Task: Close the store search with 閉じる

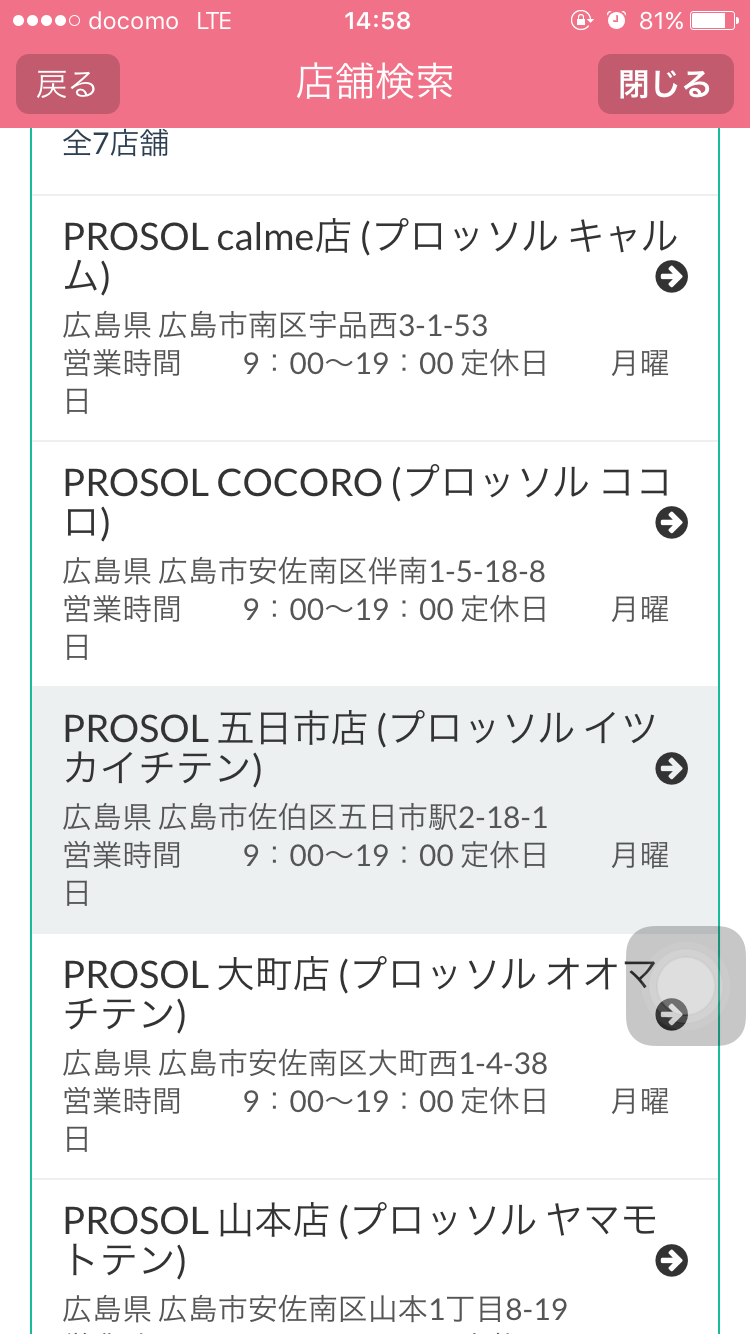Action: point(665,84)
